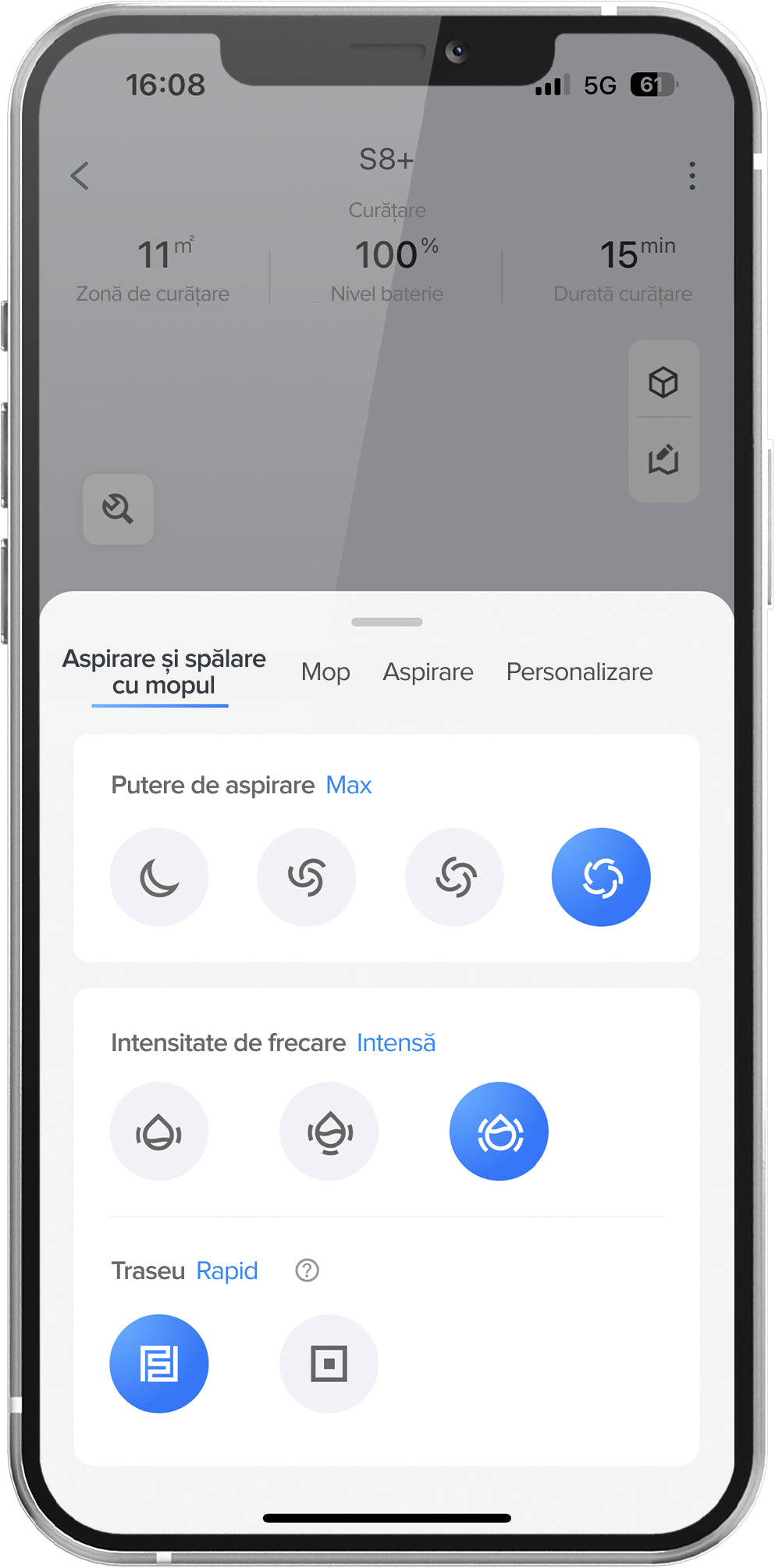Switch to the Mop tab
Screen dimensions: 775x1568
(325, 672)
